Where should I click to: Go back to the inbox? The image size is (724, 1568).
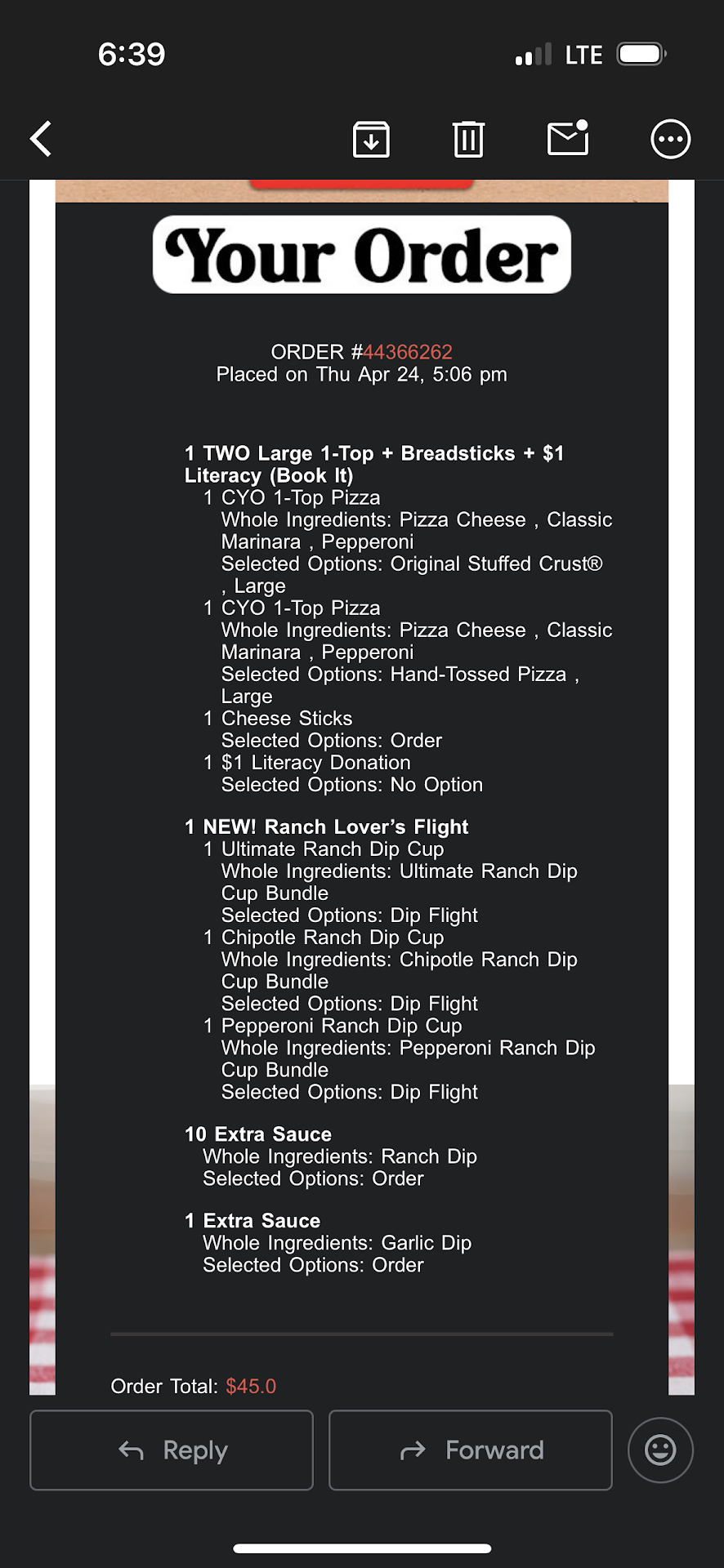coord(42,139)
